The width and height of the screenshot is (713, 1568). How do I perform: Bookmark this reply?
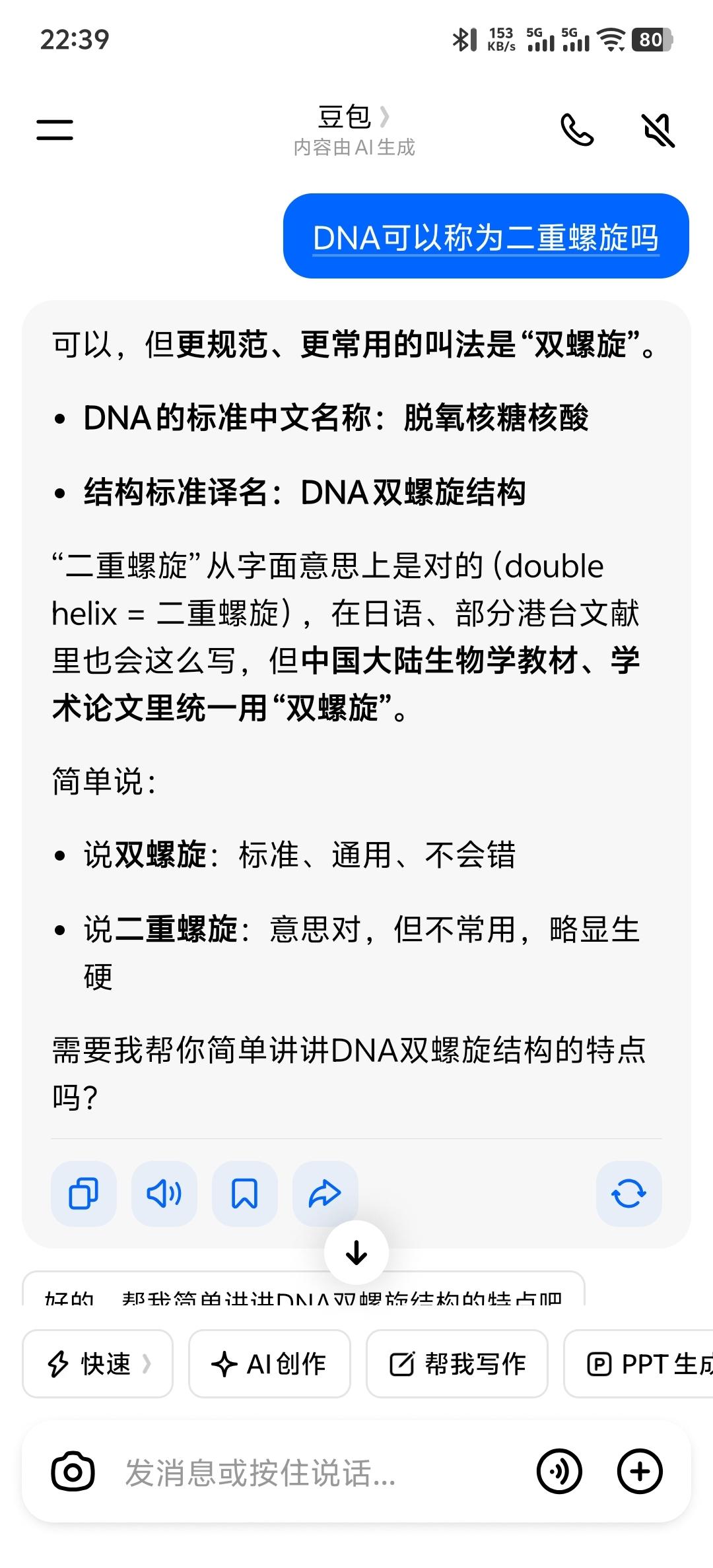(245, 1193)
